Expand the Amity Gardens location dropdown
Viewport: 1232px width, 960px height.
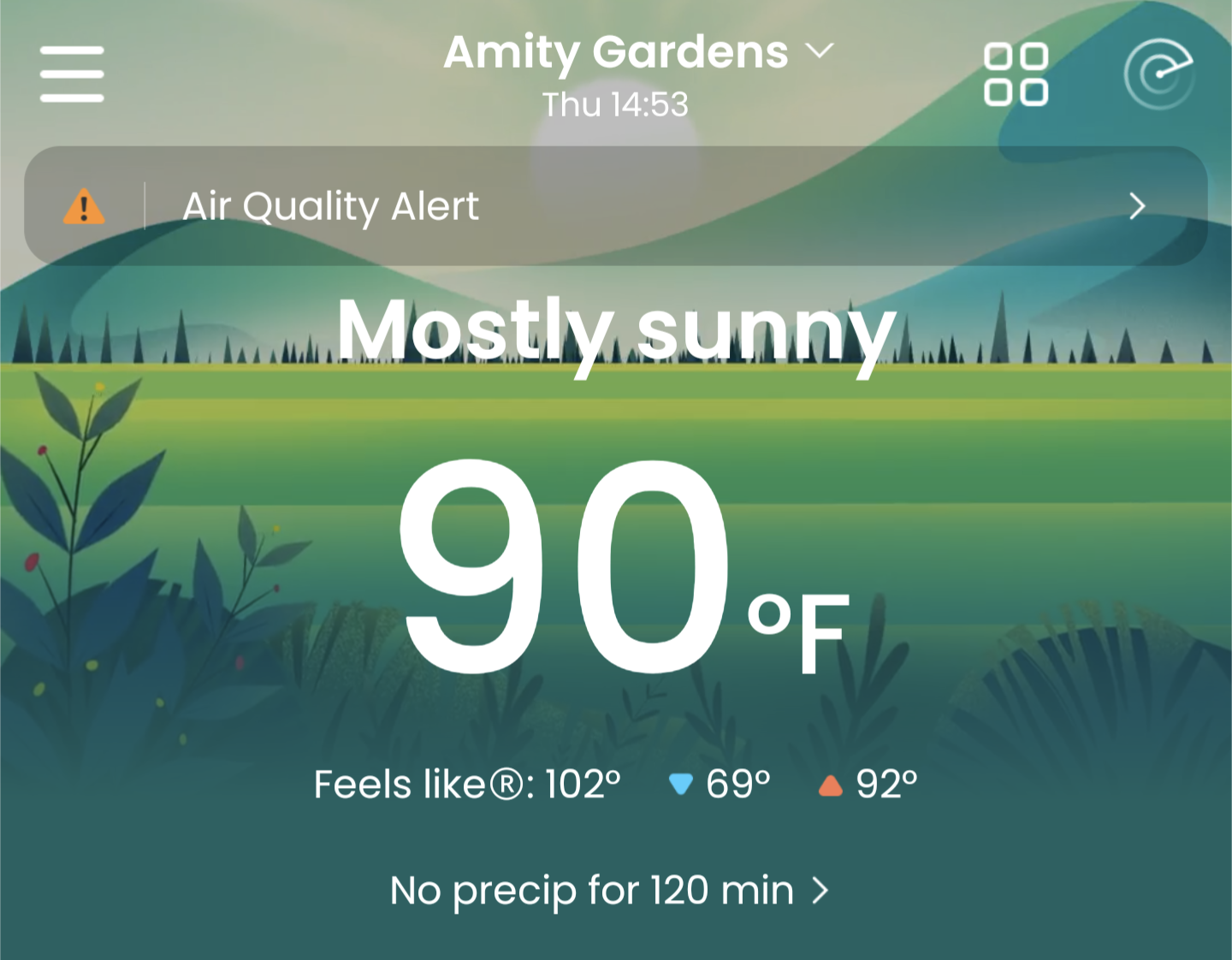tap(638, 53)
